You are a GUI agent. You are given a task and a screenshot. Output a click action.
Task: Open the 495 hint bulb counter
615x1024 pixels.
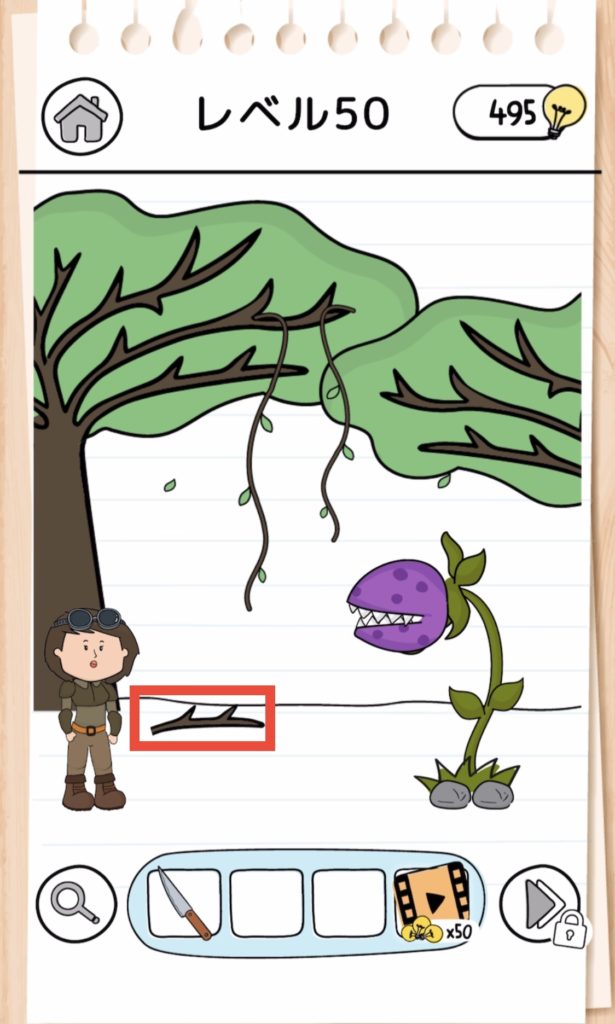click(x=517, y=115)
